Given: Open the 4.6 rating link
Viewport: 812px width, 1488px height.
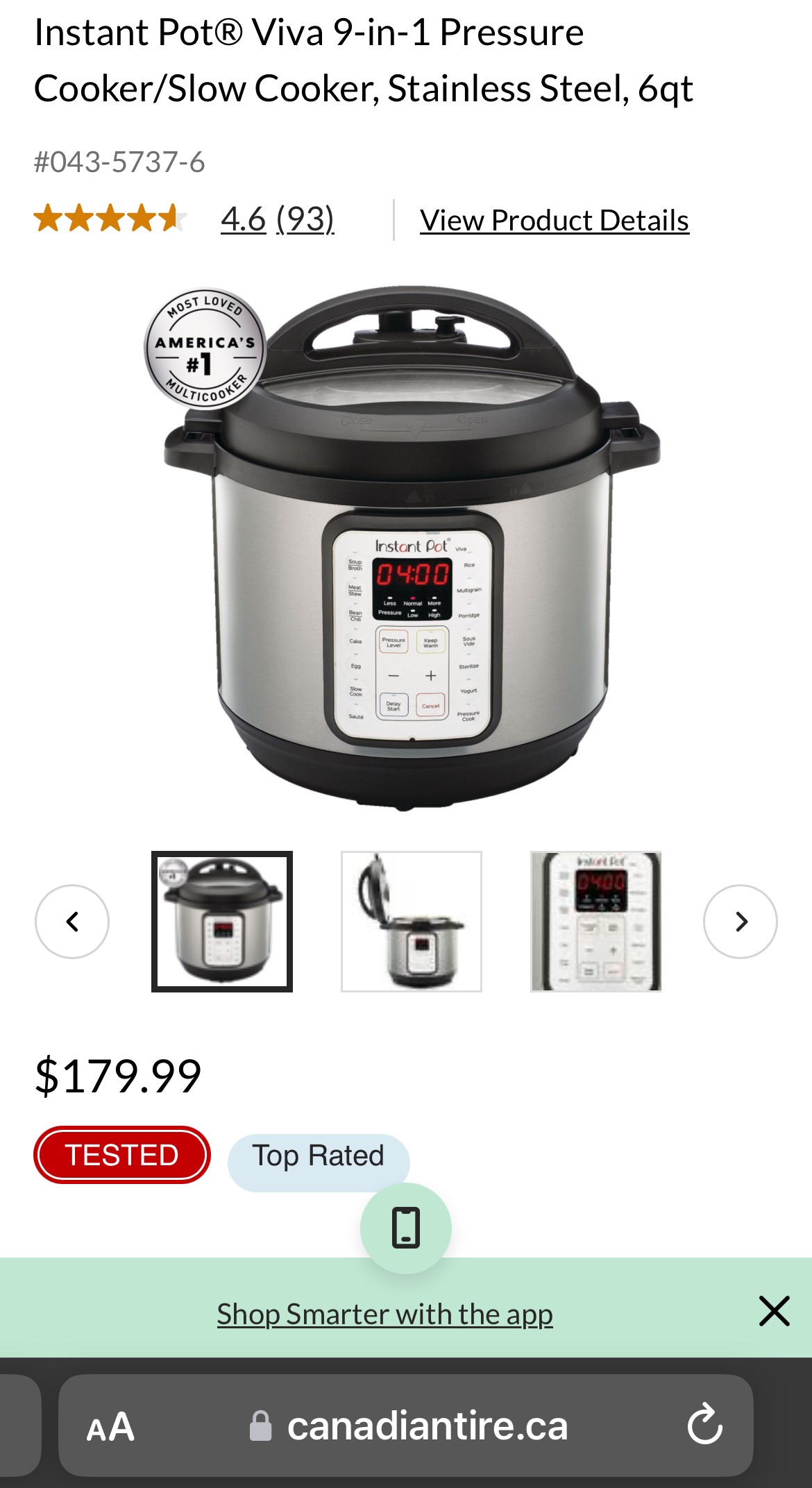Looking at the screenshot, I should click(x=243, y=219).
